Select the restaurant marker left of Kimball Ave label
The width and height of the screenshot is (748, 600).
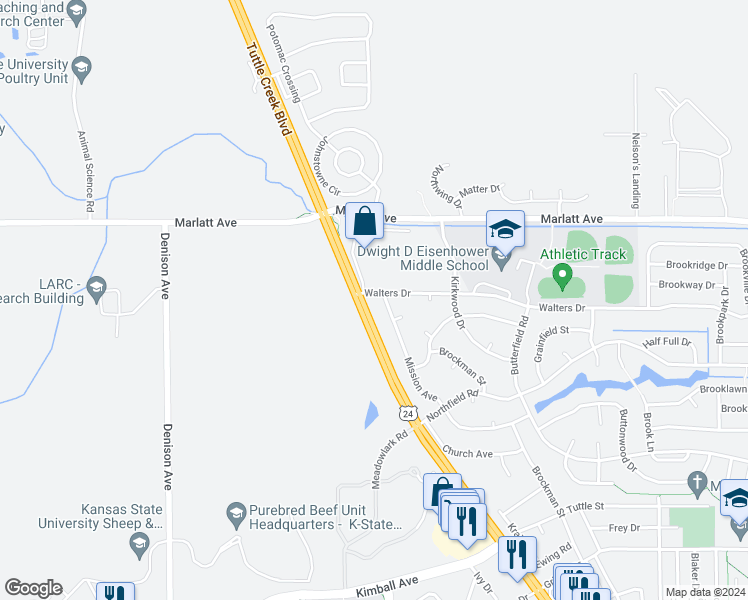[x=116, y=593]
